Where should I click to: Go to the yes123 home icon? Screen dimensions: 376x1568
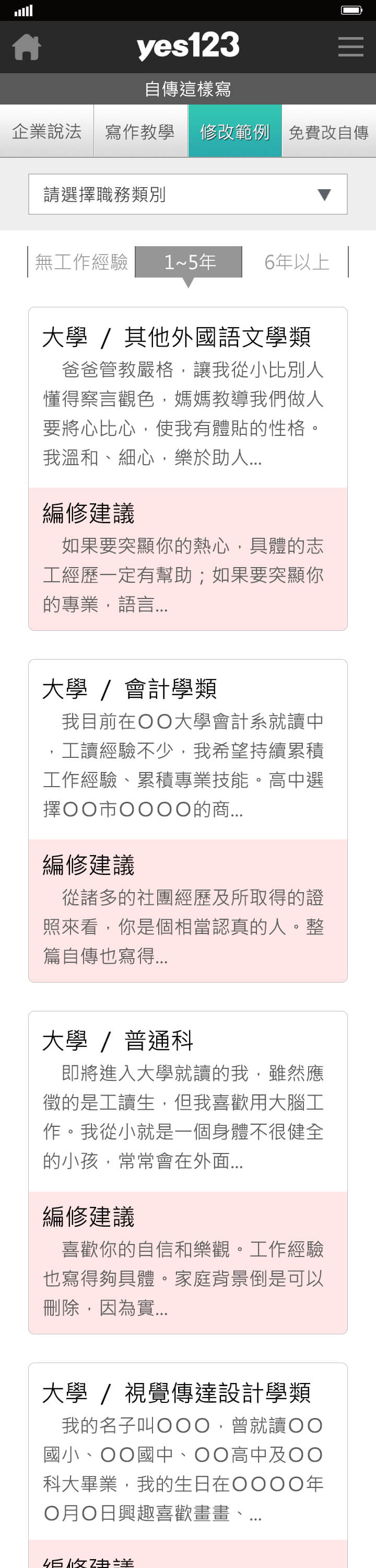(x=26, y=47)
